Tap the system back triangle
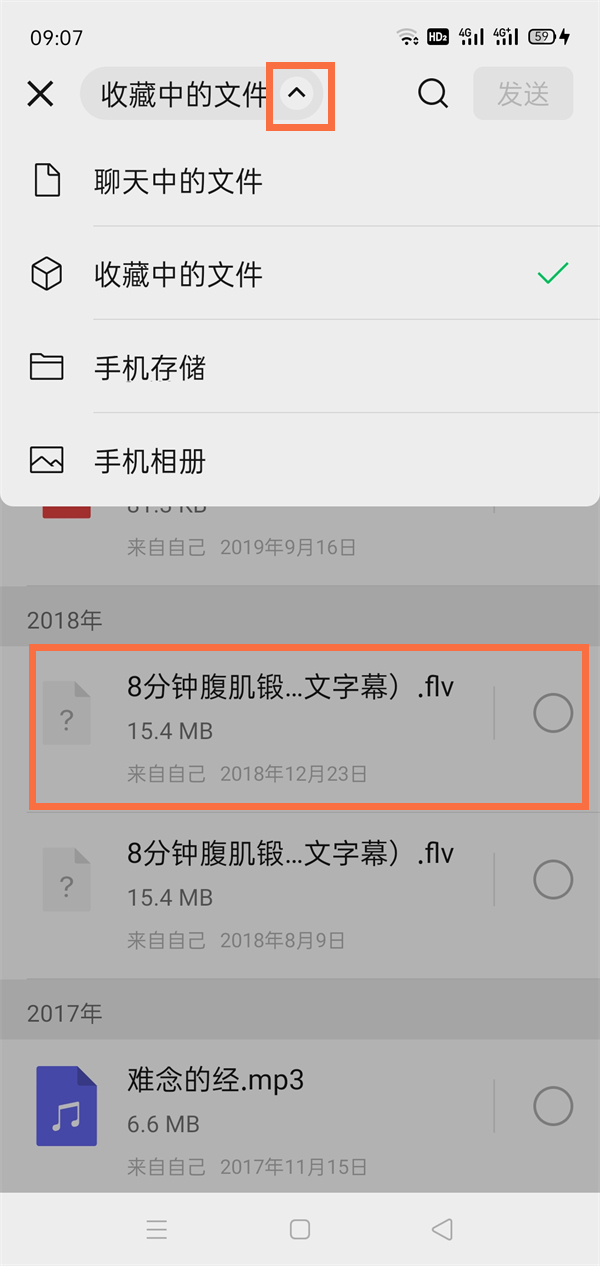The height and width of the screenshot is (1266, 600). 442,1229
